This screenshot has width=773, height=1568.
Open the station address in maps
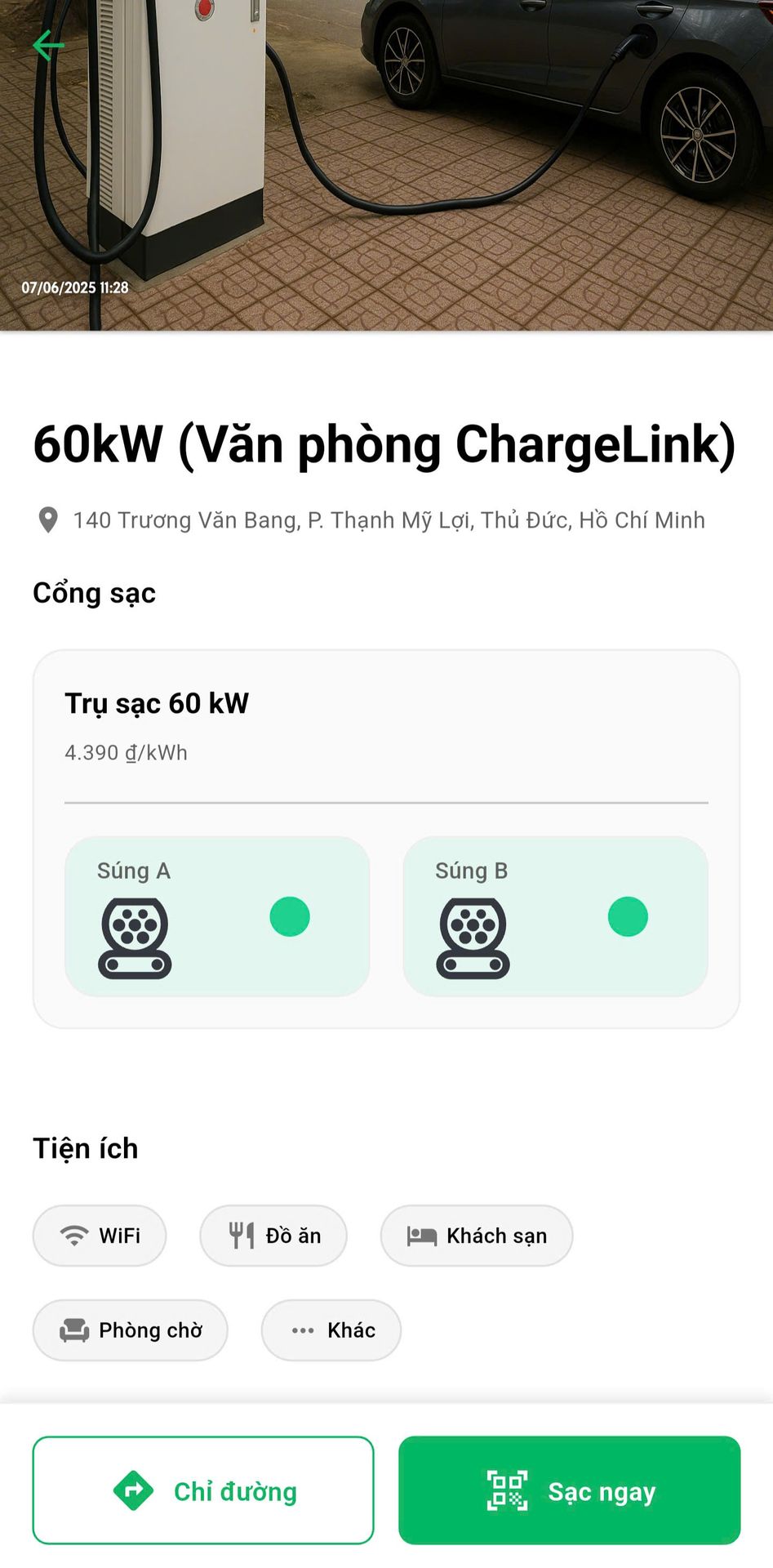point(389,519)
